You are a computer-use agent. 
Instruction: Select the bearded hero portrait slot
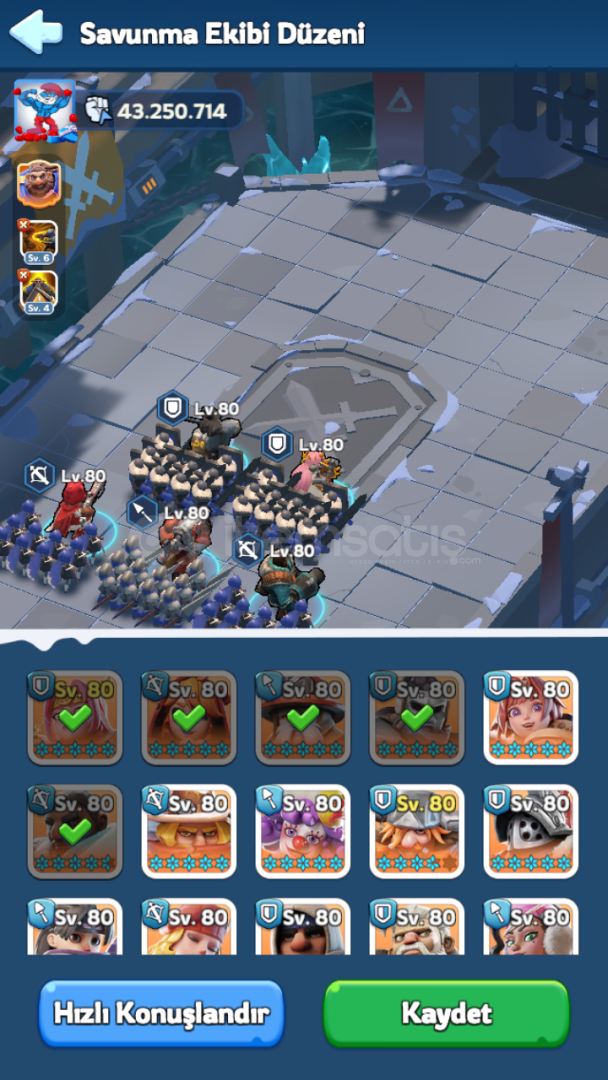point(39,182)
